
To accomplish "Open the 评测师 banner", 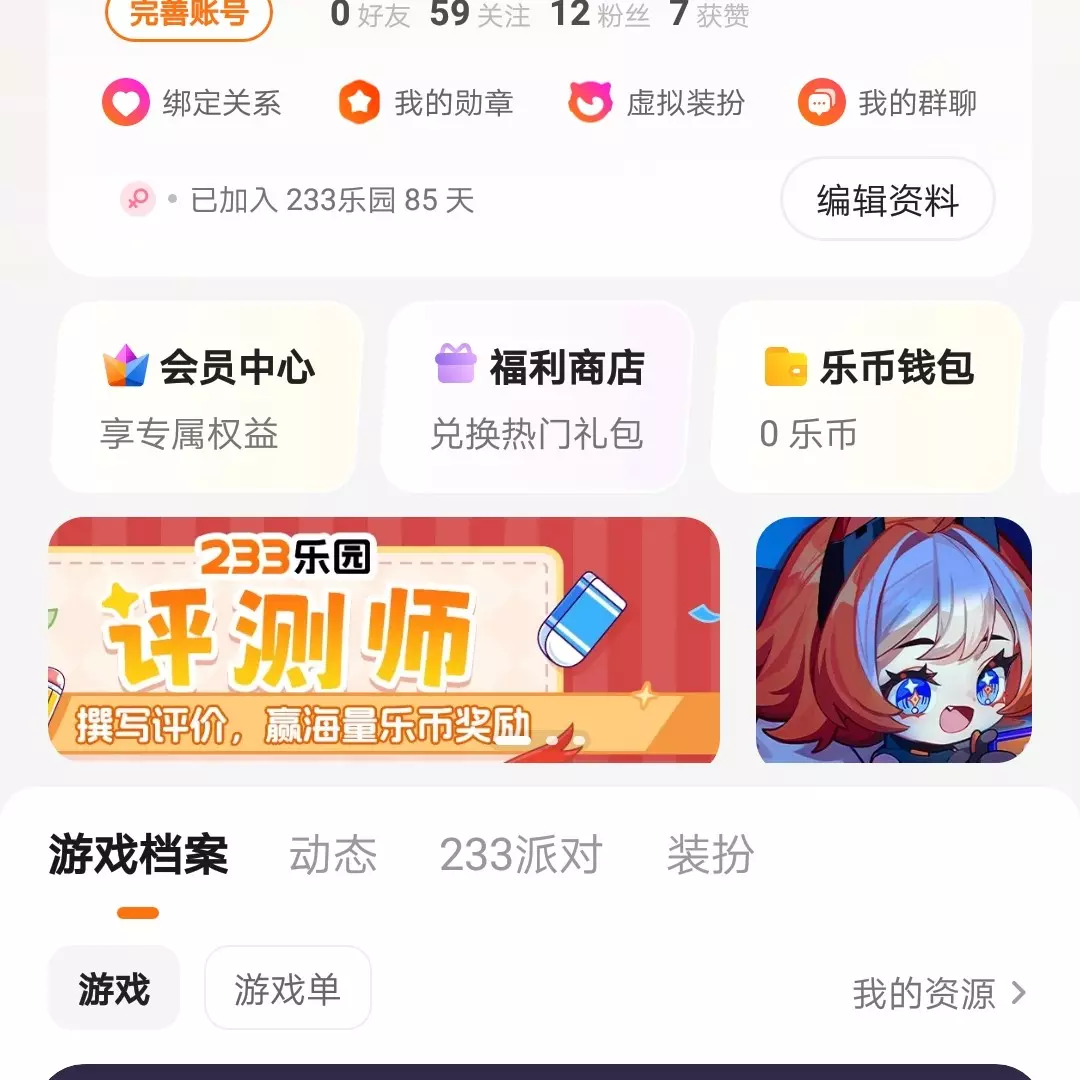I will 384,638.
